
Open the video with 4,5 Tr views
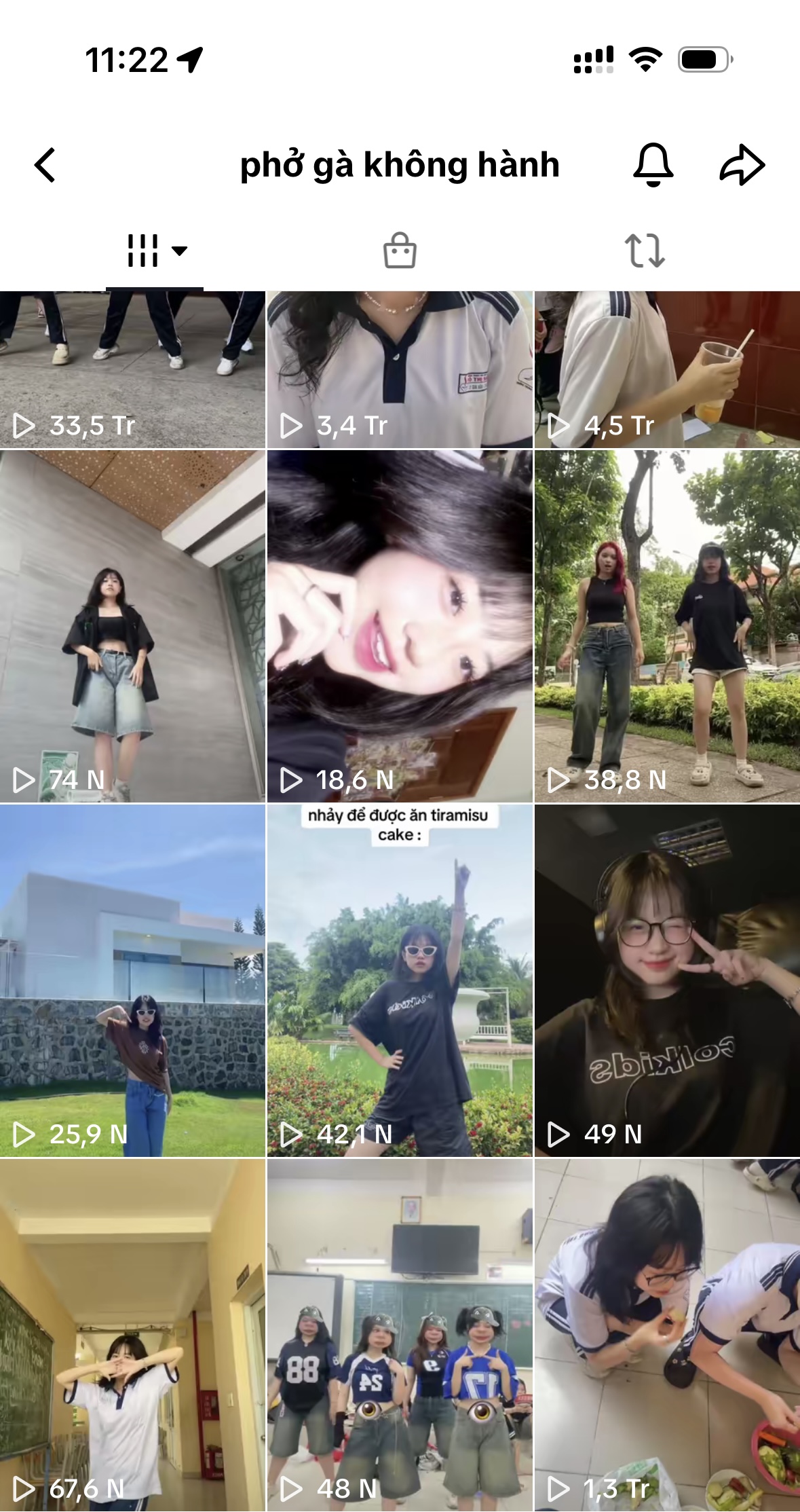pos(667,370)
